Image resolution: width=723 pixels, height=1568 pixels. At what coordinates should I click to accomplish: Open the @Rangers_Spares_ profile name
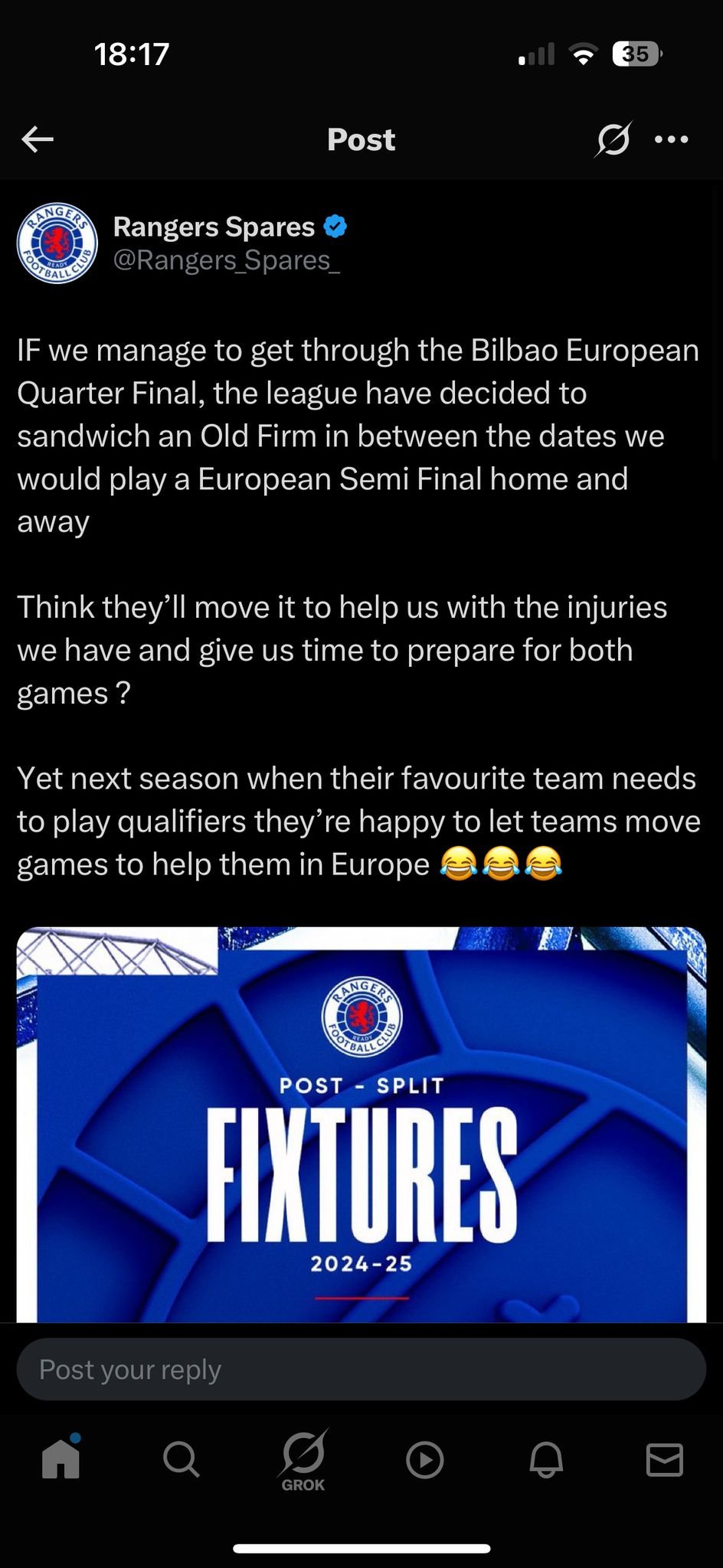(x=227, y=260)
